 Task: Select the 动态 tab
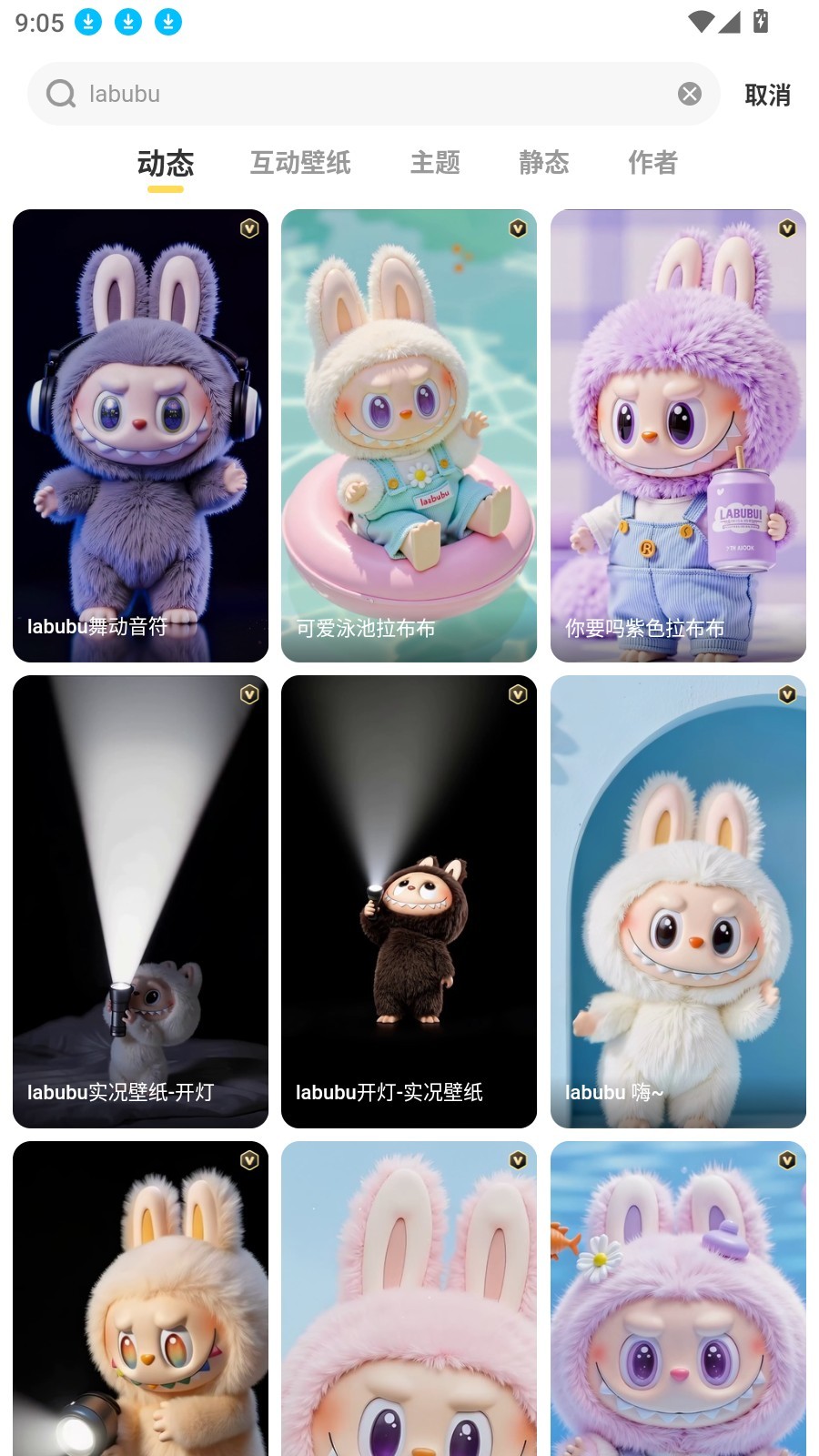[x=166, y=164]
